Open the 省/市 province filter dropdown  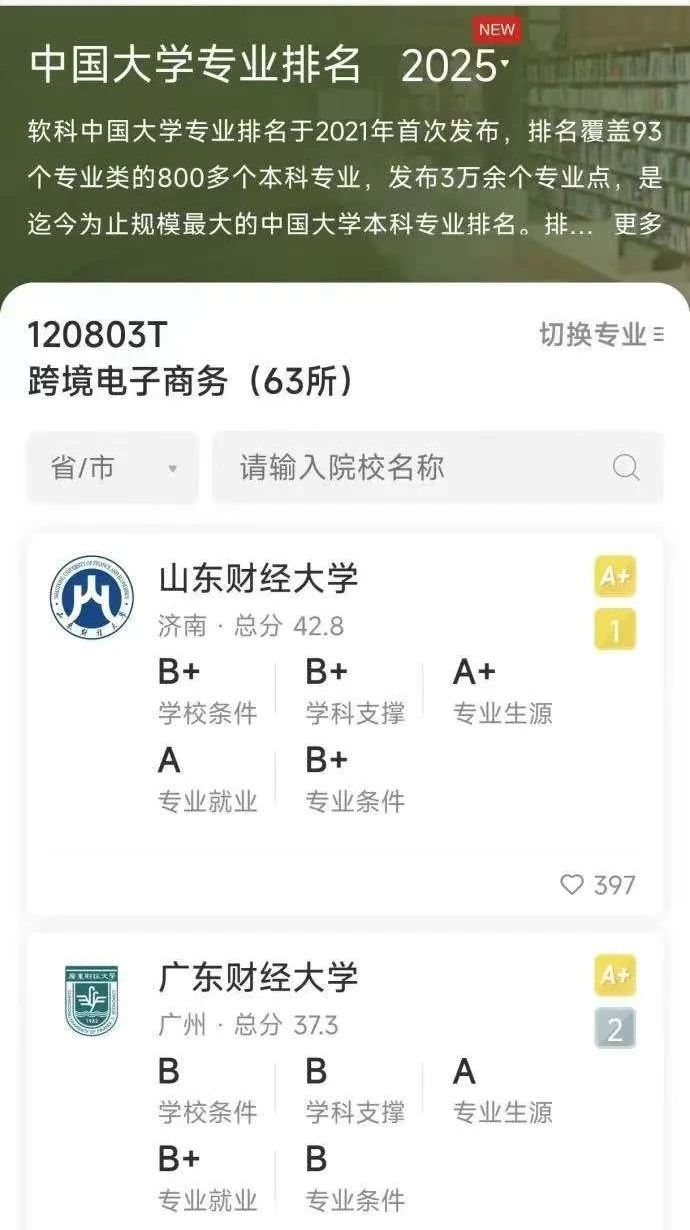[x=113, y=468]
